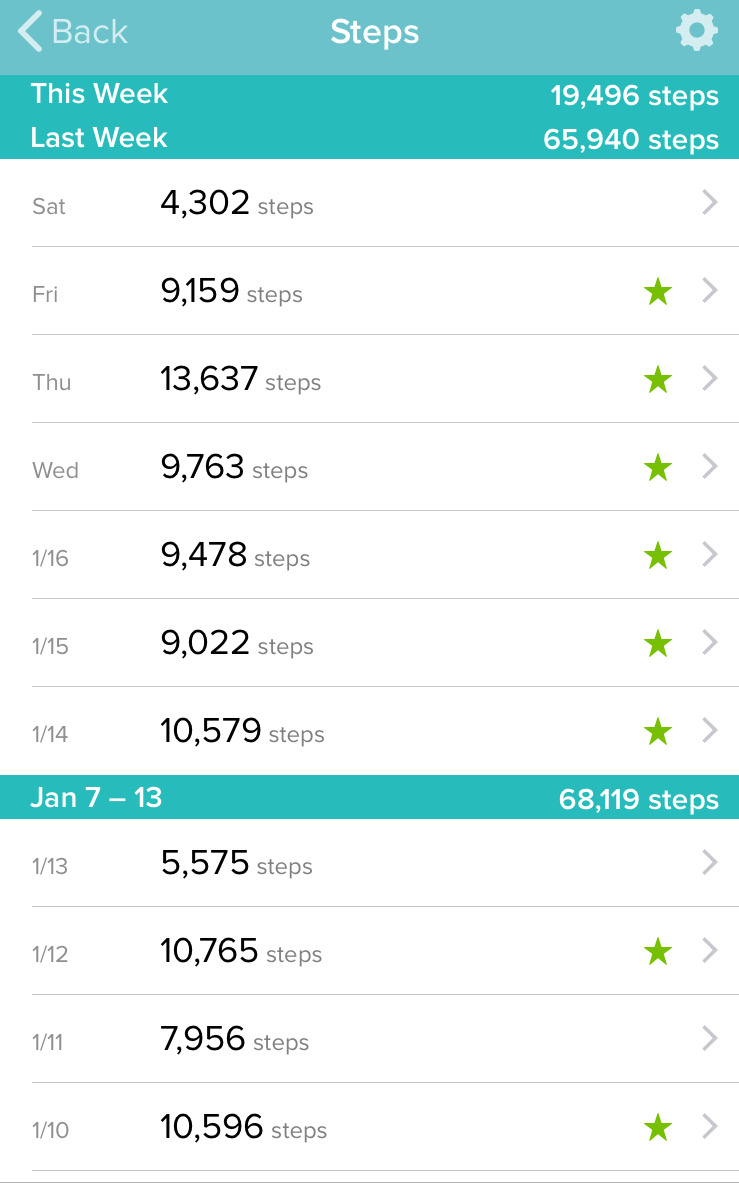Select Wednesday's 9,763 steps entry
This screenshot has width=739, height=1183.
pyautogui.click(x=370, y=467)
